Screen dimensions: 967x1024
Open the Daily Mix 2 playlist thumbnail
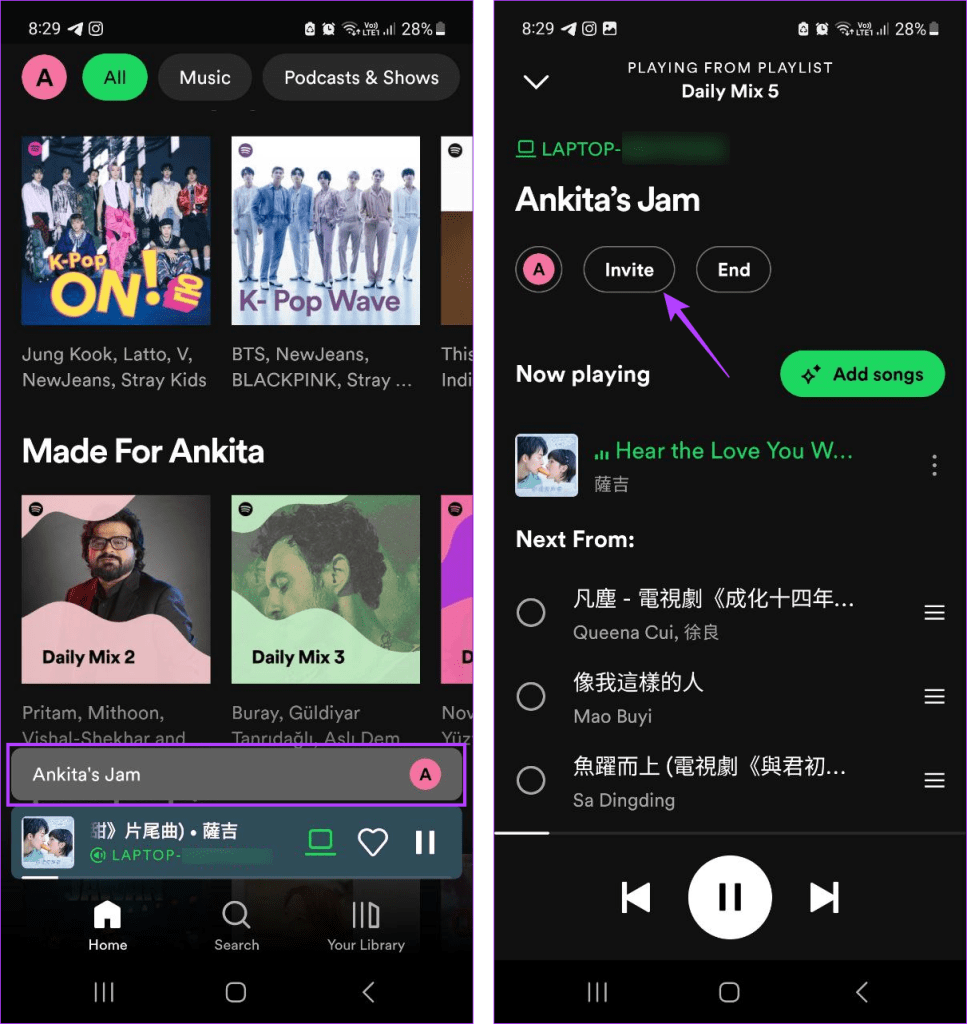pos(115,589)
